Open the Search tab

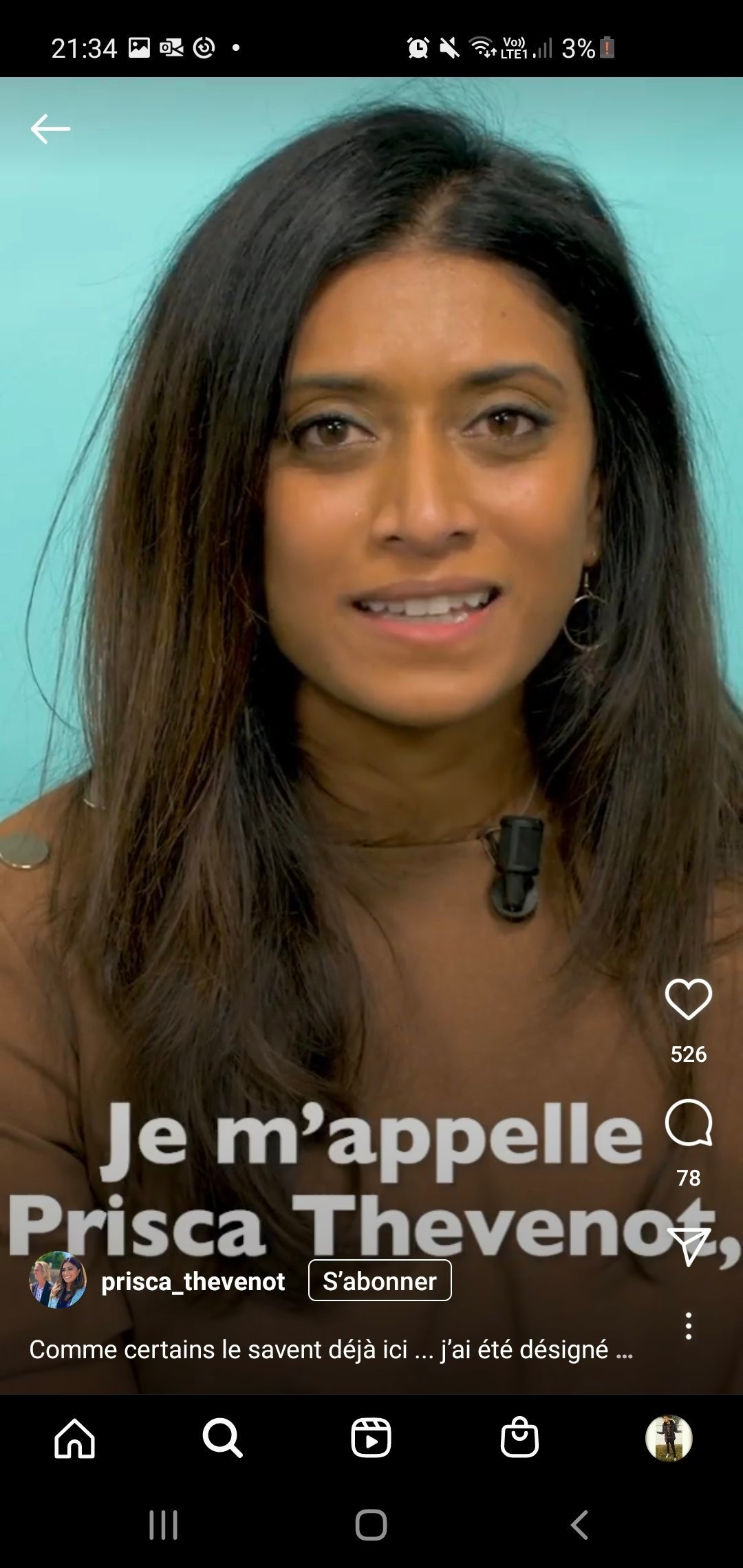223,1438
